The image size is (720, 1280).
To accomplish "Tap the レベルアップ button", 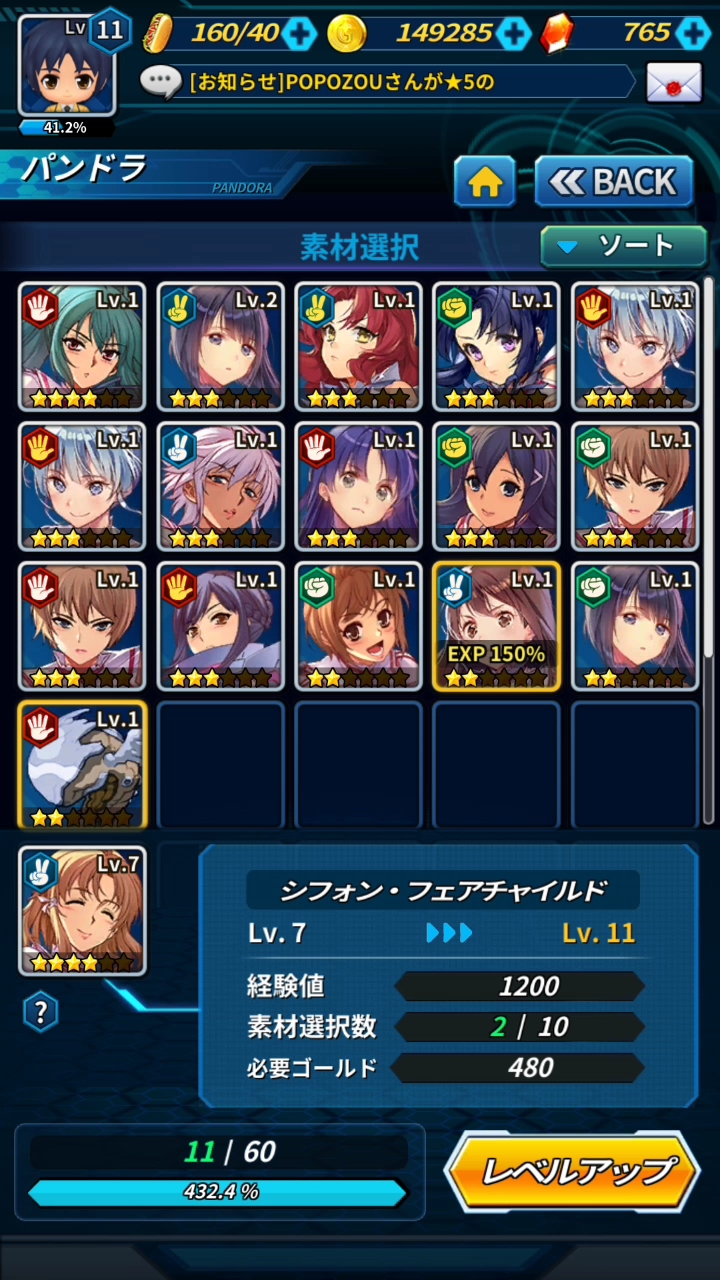I will pyautogui.click(x=572, y=1172).
